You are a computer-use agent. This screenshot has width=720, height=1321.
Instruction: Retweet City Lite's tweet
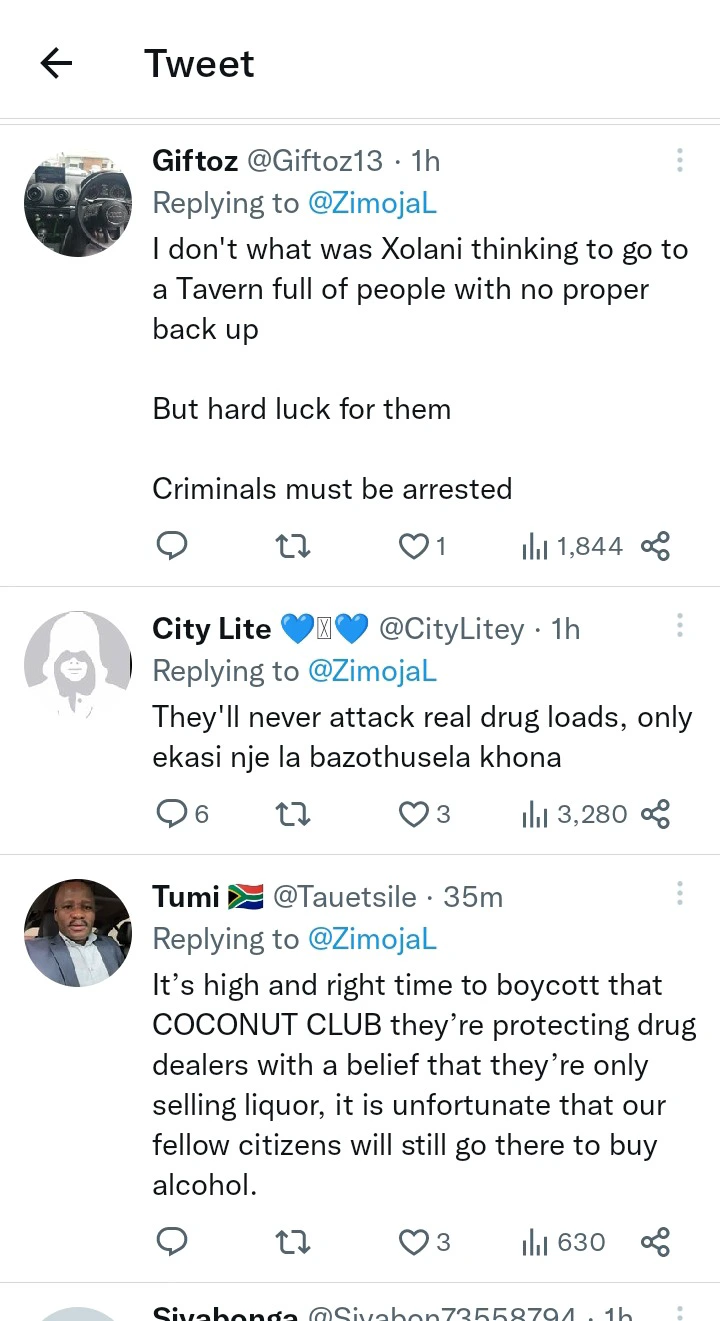(x=292, y=814)
